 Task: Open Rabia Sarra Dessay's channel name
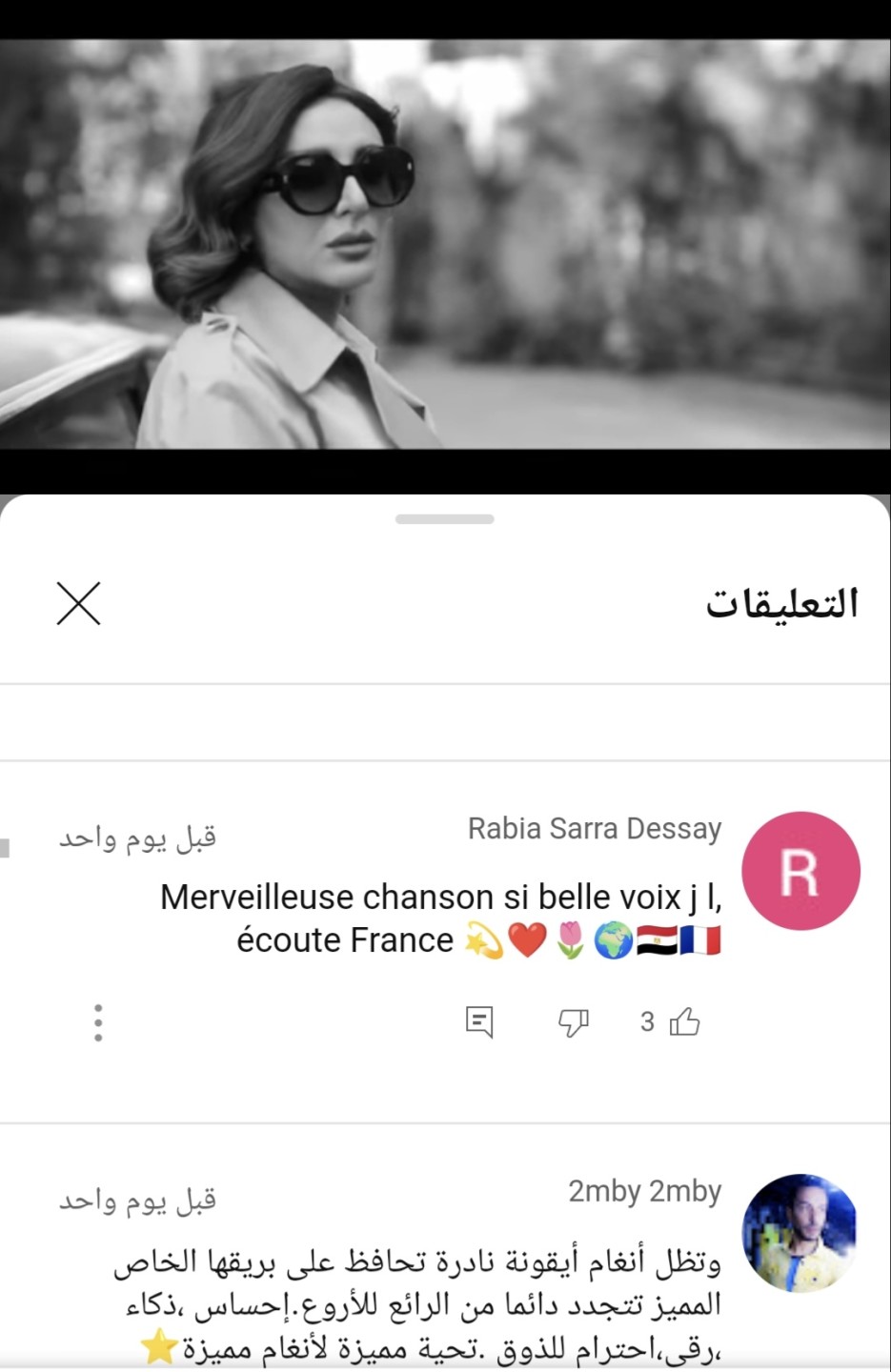[x=595, y=829]
